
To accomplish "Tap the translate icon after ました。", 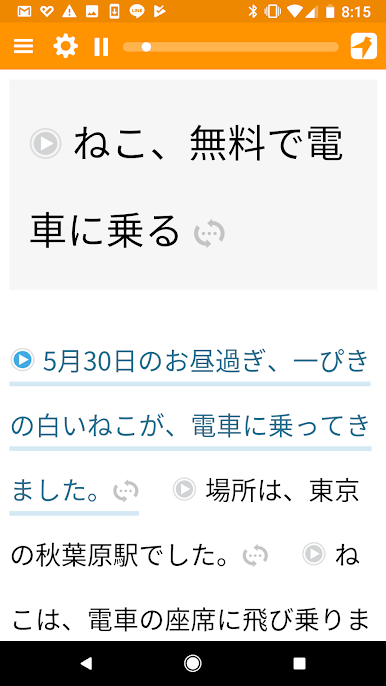I will point(126,491).
